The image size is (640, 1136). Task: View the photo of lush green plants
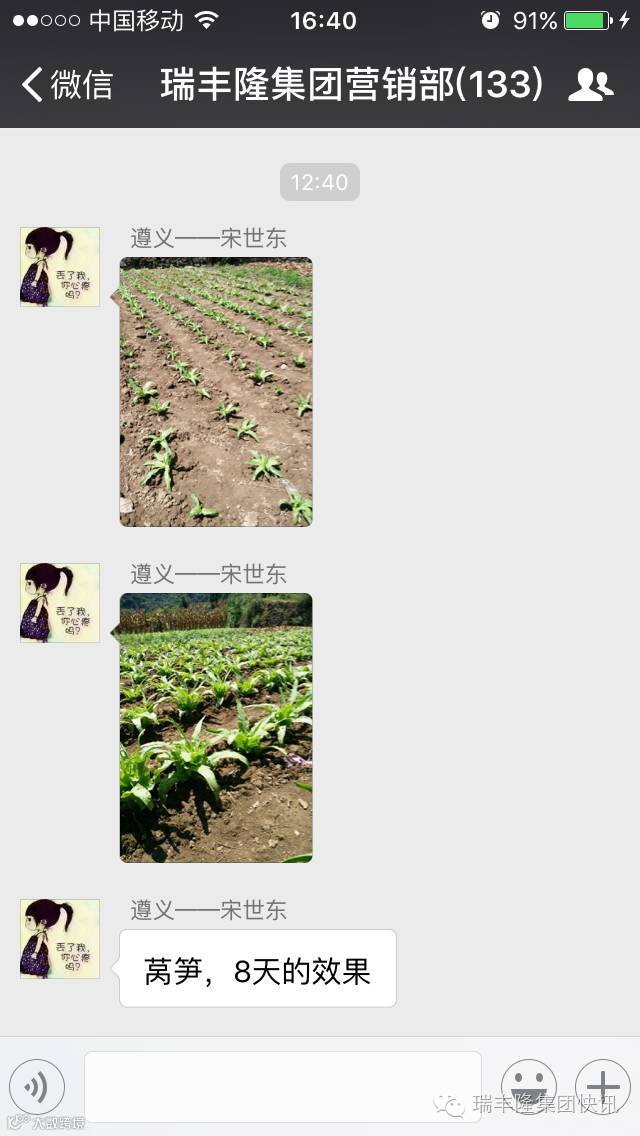click(216, 727)
